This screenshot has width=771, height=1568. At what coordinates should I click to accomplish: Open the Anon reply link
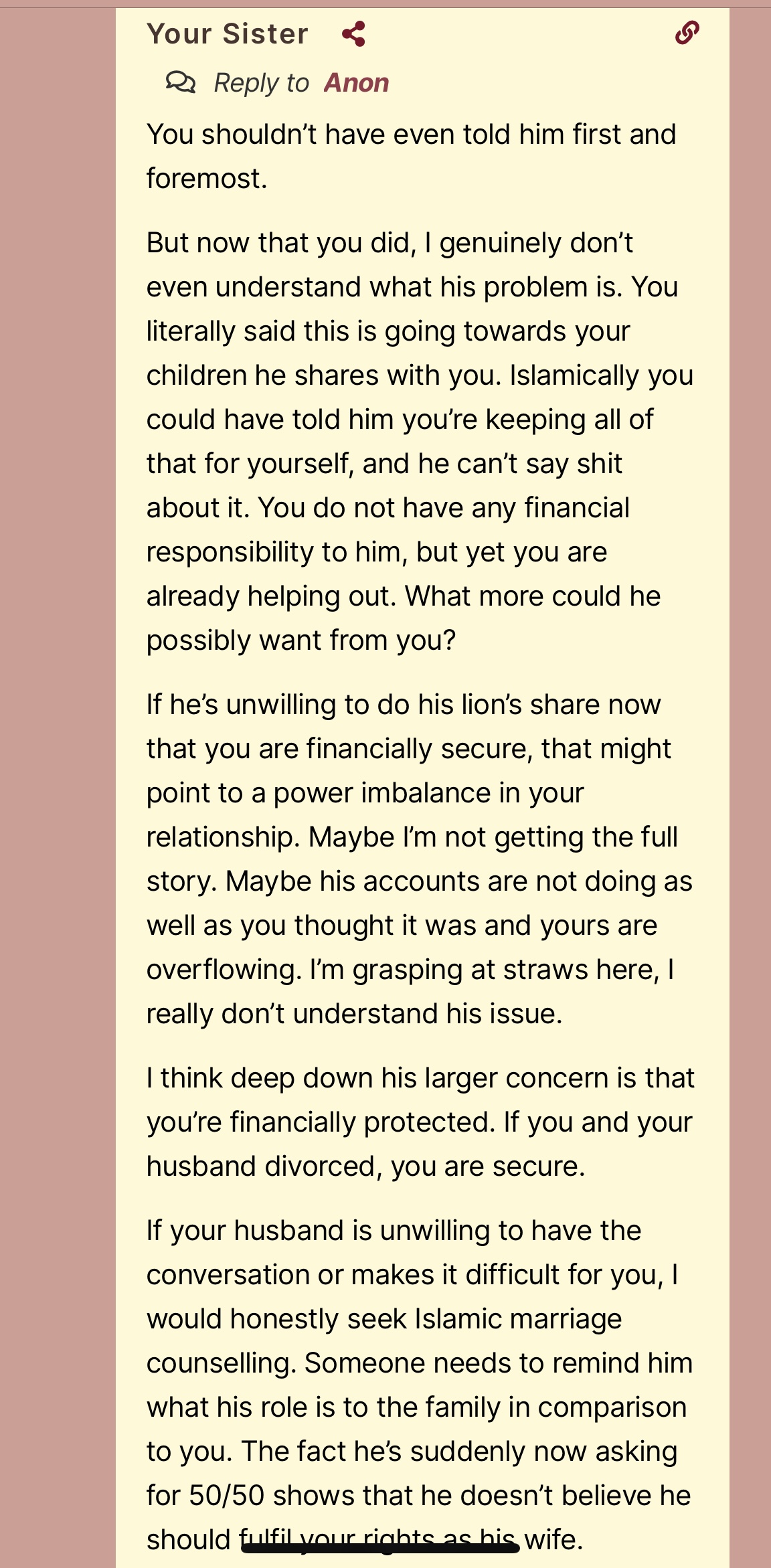click(356, 83)
